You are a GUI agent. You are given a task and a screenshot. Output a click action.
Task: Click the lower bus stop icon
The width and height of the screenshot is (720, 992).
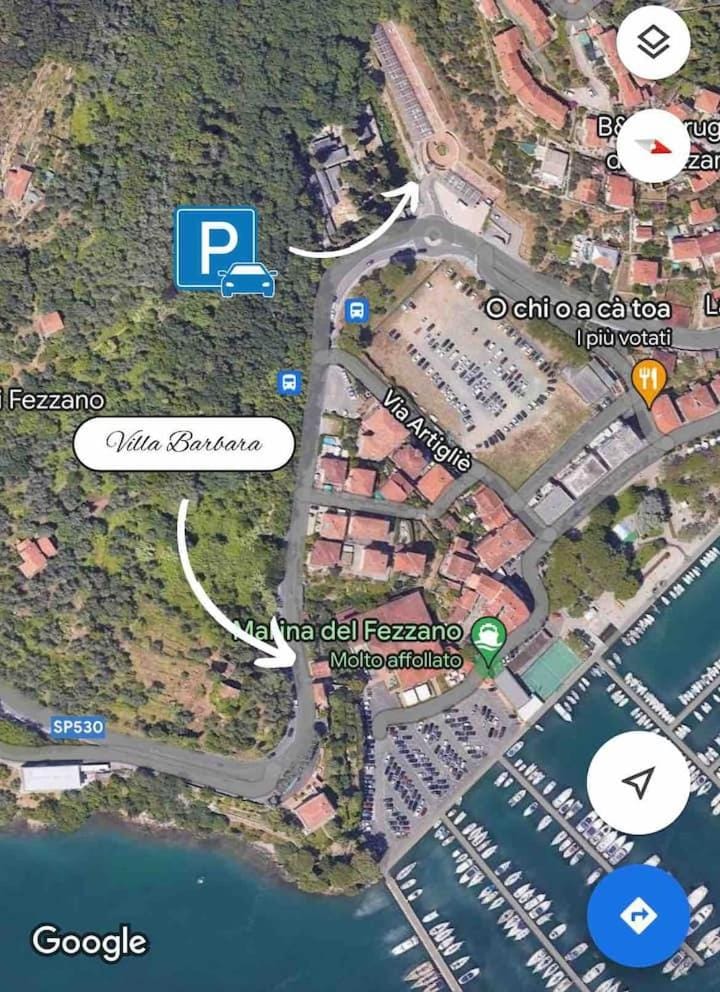291,380
